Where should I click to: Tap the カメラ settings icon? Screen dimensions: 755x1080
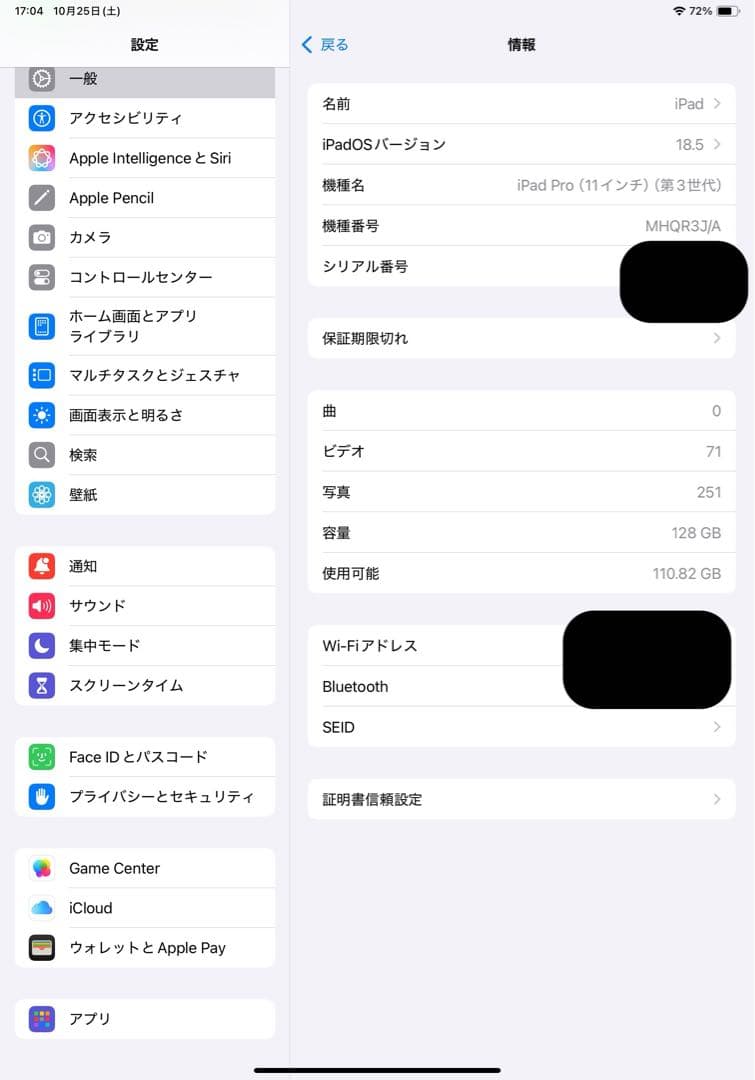tap(41, 238)
